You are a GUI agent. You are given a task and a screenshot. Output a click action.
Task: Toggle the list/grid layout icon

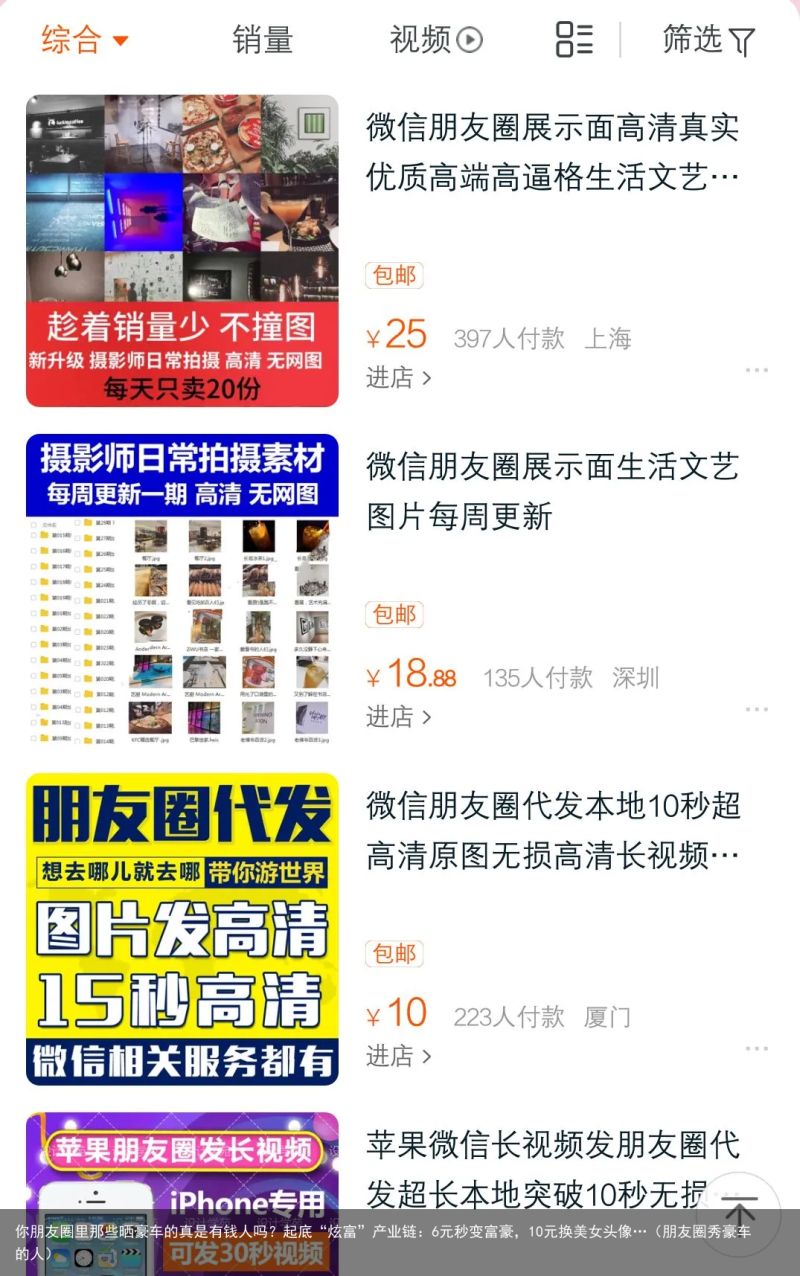point(574,40)
